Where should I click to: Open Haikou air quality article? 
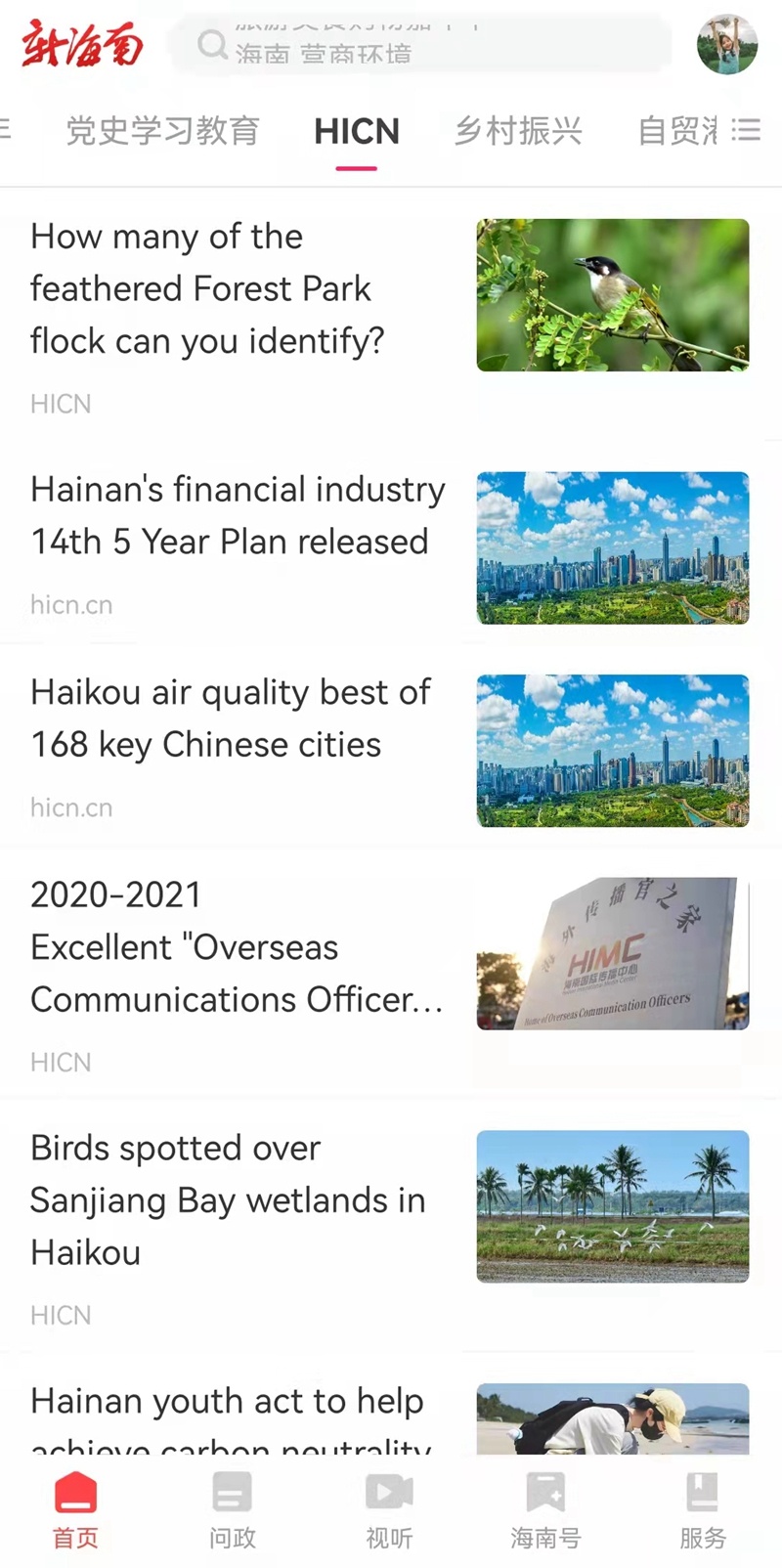click(x=231, y=719)
